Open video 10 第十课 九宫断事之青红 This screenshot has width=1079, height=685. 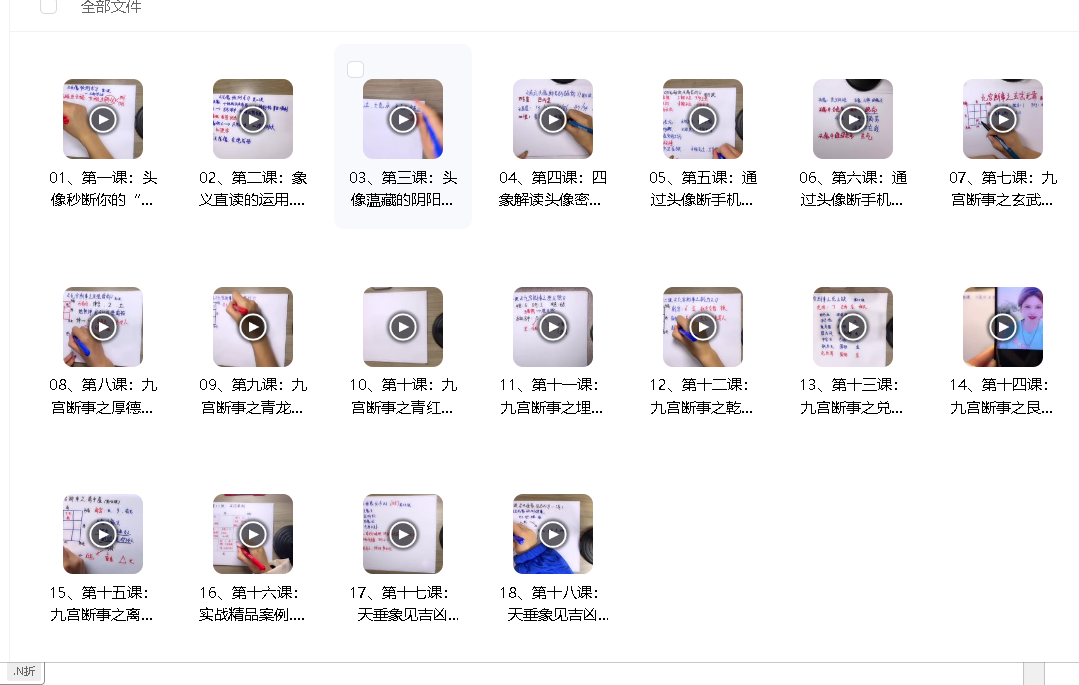point(403,327)
